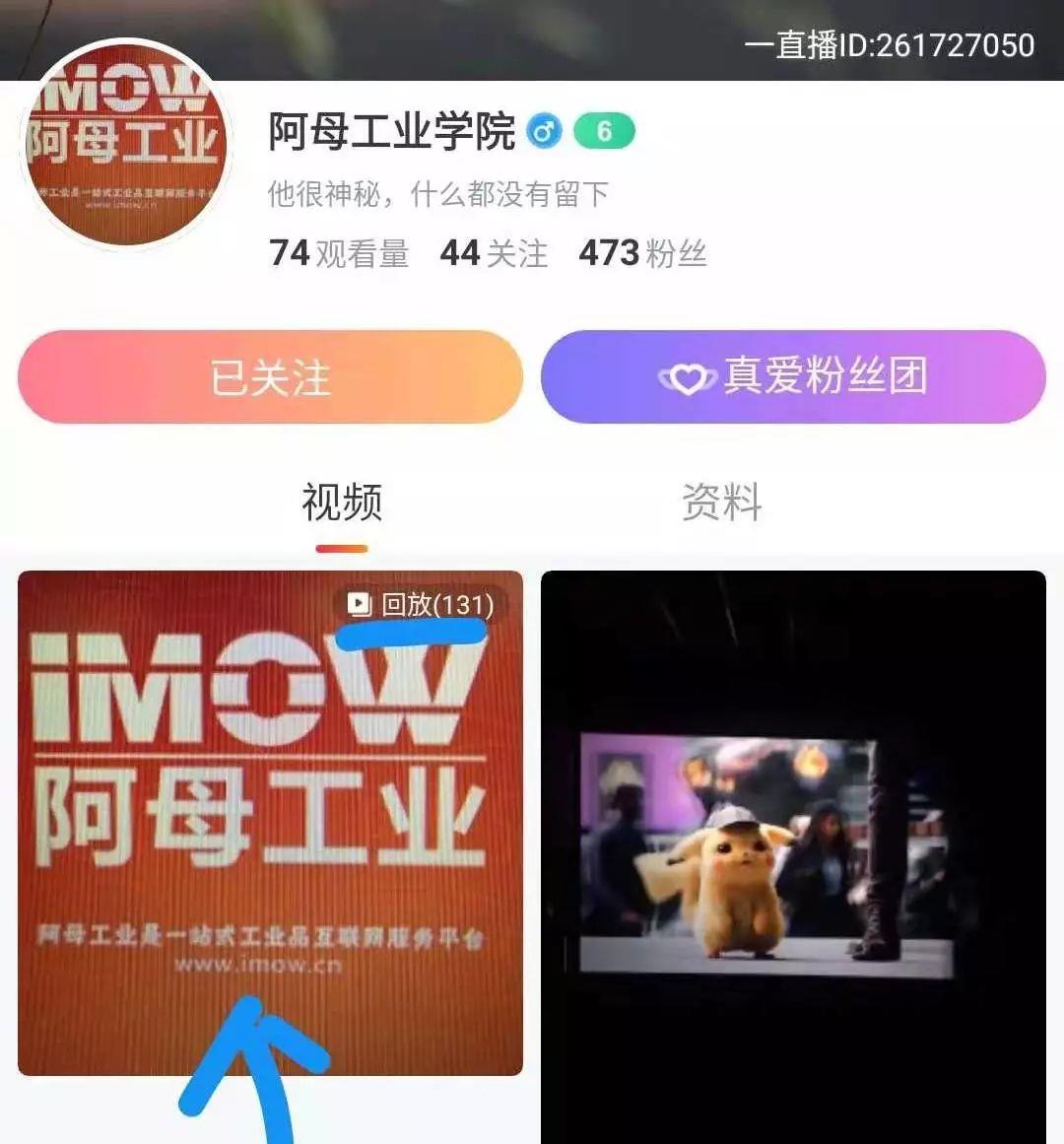Switch to the 视频 tab
The width and height of the screenshot is (1064, 1144).
coord(341,503)
